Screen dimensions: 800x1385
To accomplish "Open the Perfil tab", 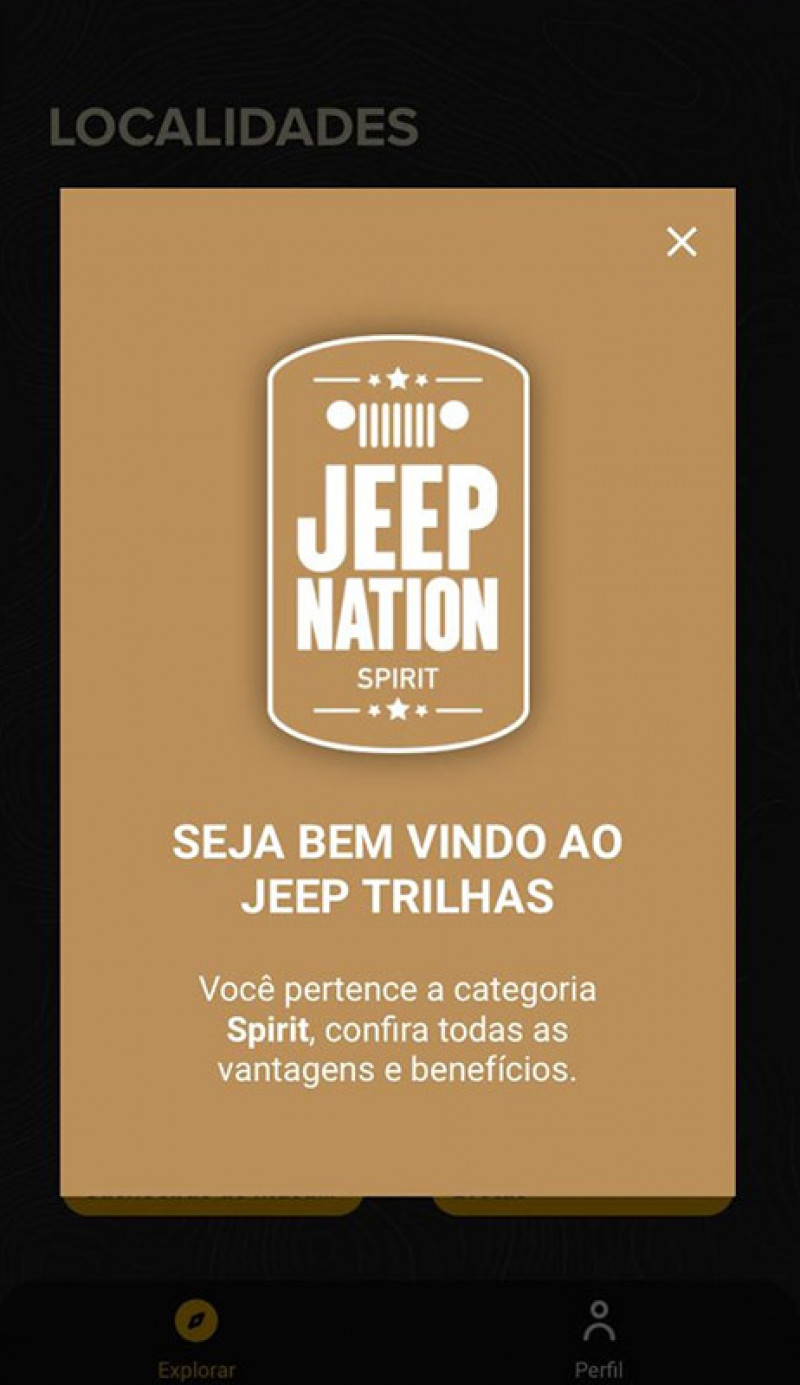I will (x=598, y=1335).
